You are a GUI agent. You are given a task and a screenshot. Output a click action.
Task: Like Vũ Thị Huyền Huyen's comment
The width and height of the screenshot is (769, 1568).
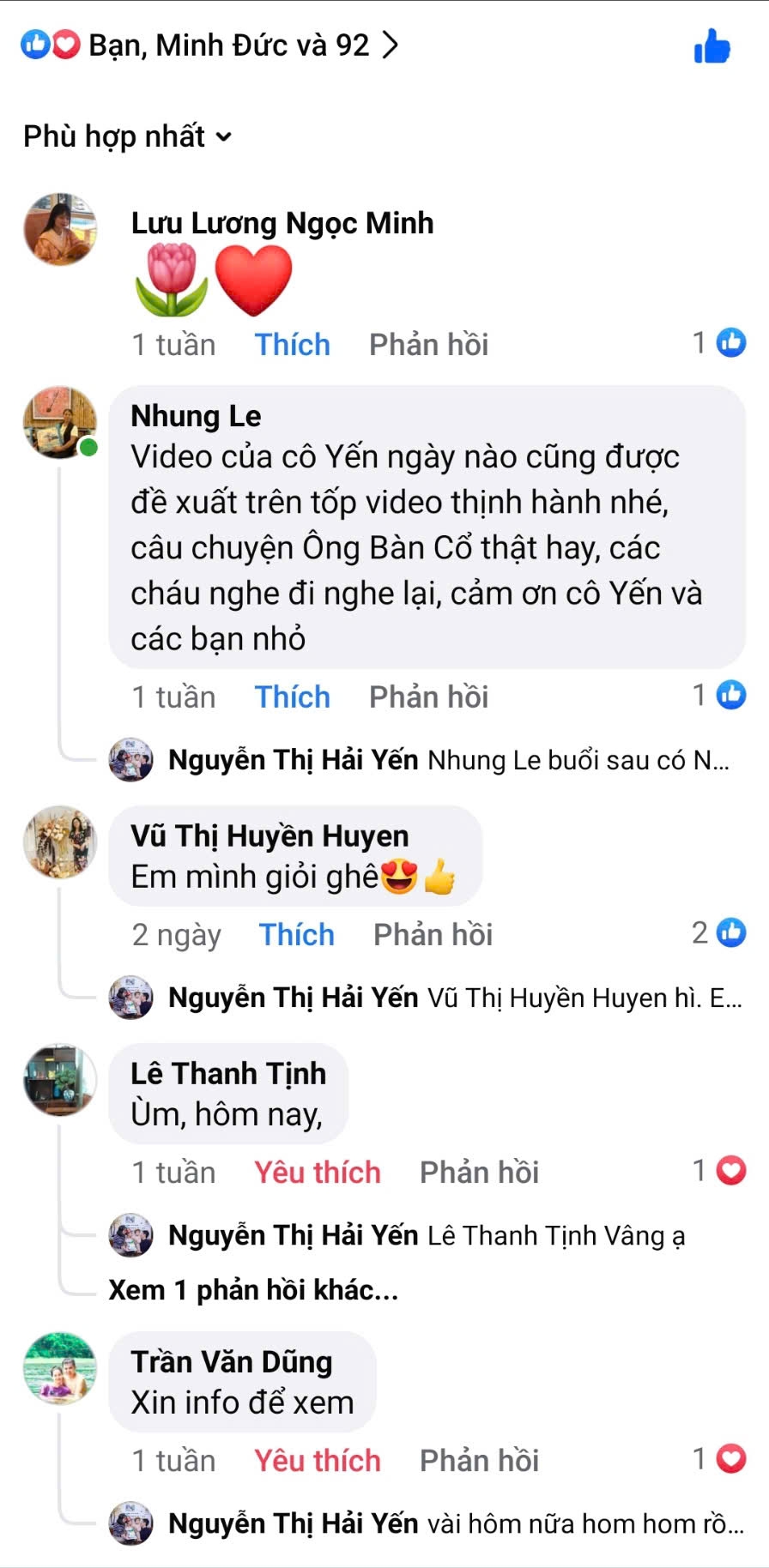tap(296, 935)
